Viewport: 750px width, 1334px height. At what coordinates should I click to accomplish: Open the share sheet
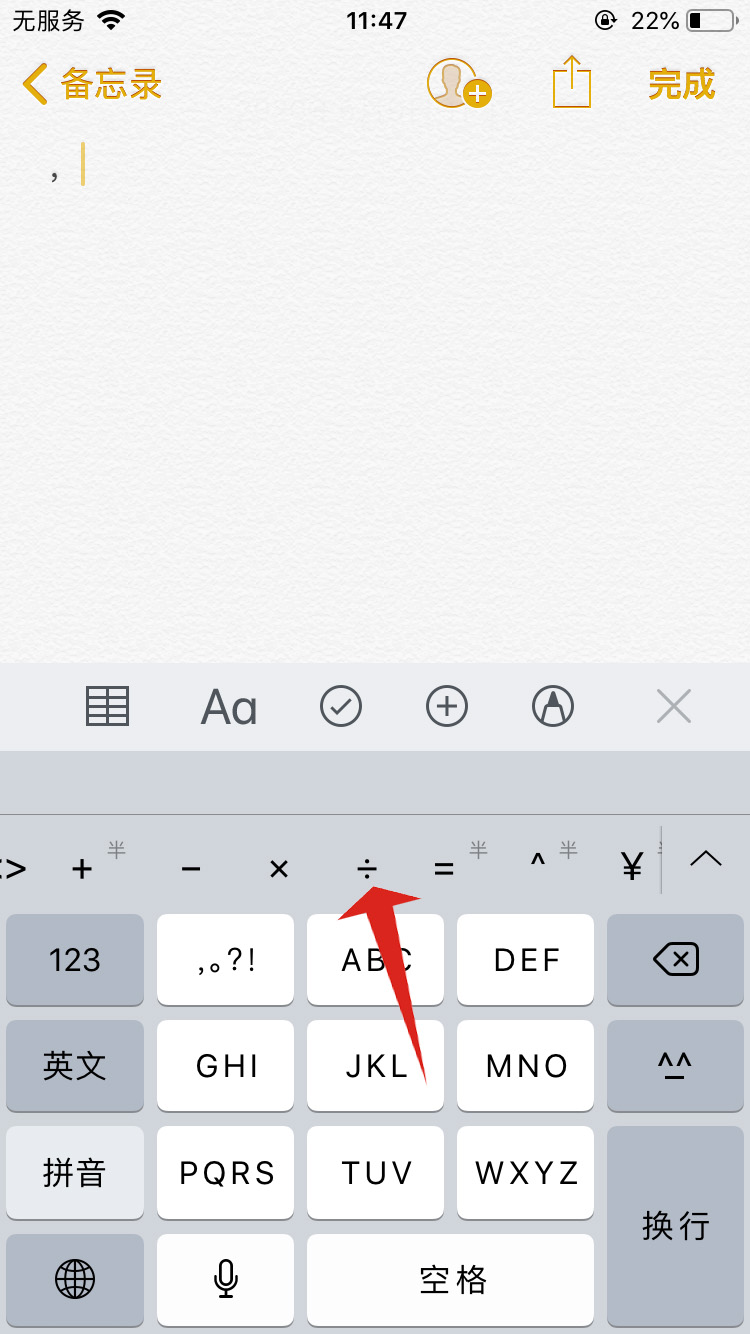572,83
